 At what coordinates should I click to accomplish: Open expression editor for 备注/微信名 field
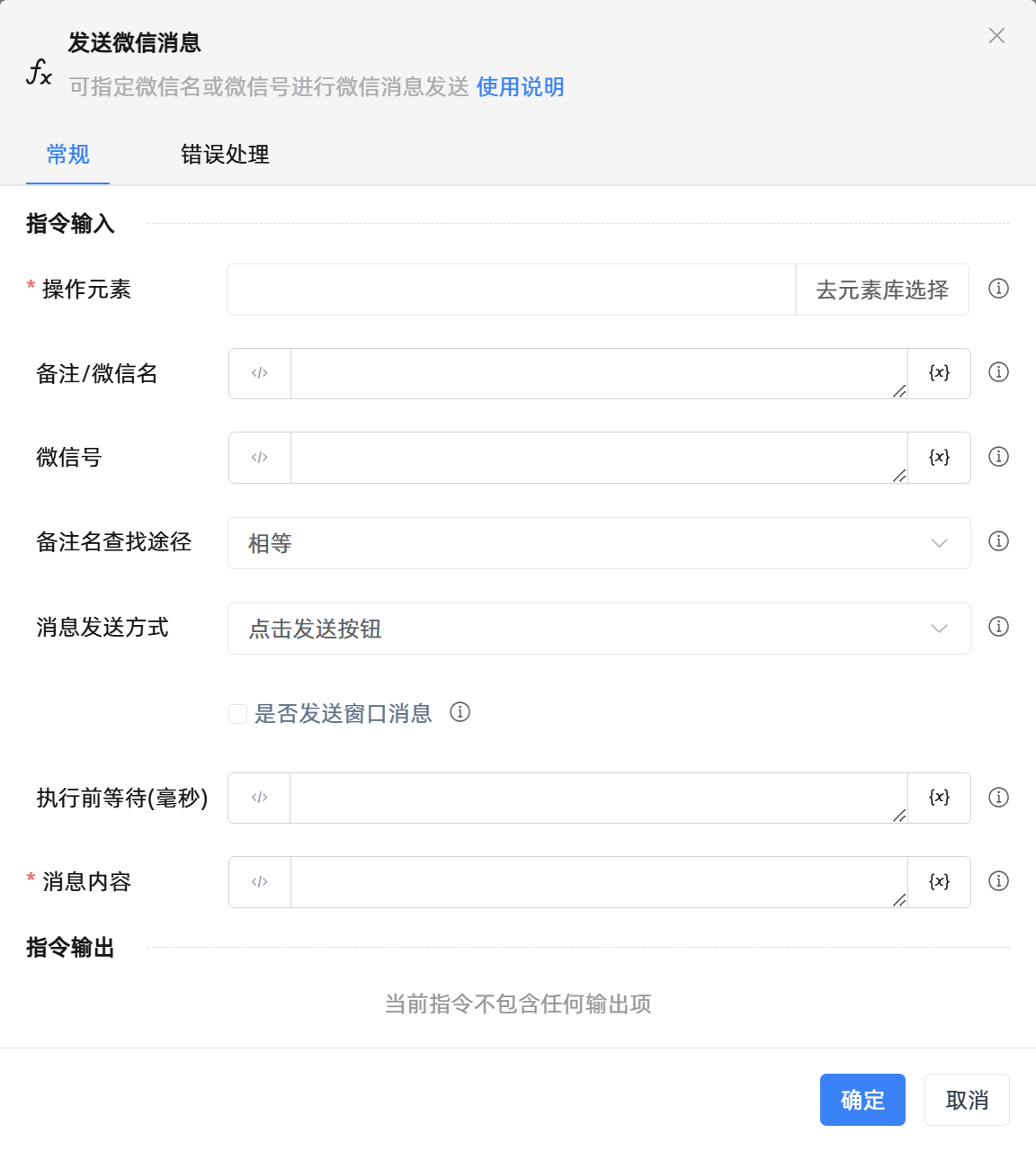click(259, 373)
